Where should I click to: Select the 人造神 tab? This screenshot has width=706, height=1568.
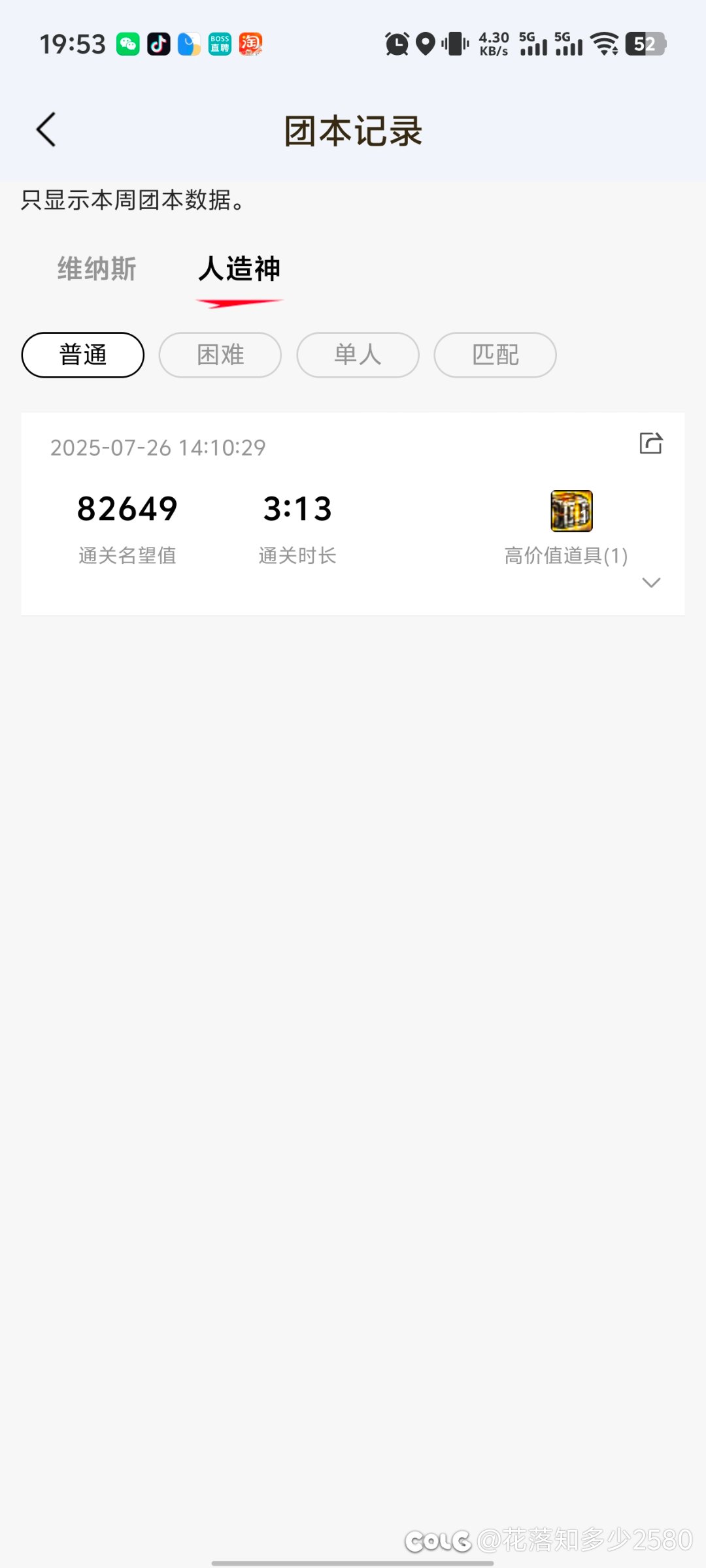coord(239,269)
